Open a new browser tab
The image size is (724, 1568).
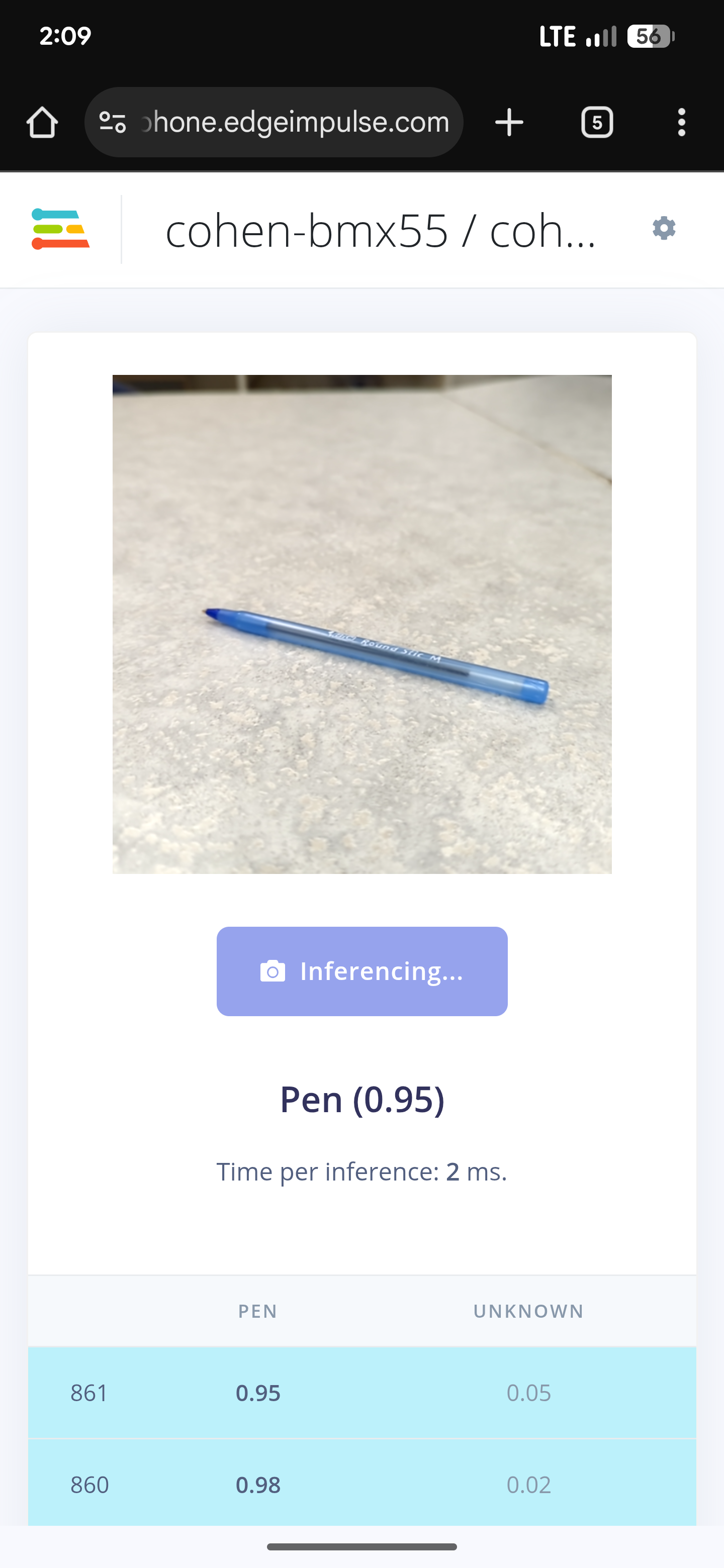[509, 122]
